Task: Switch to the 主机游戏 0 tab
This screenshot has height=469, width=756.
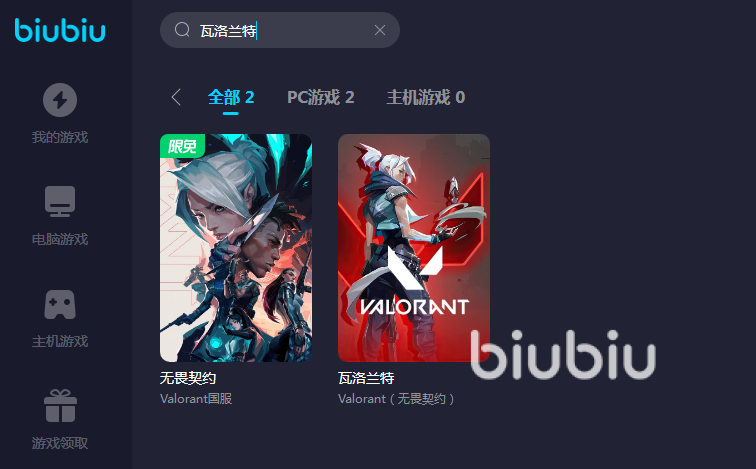Action: 426,97
